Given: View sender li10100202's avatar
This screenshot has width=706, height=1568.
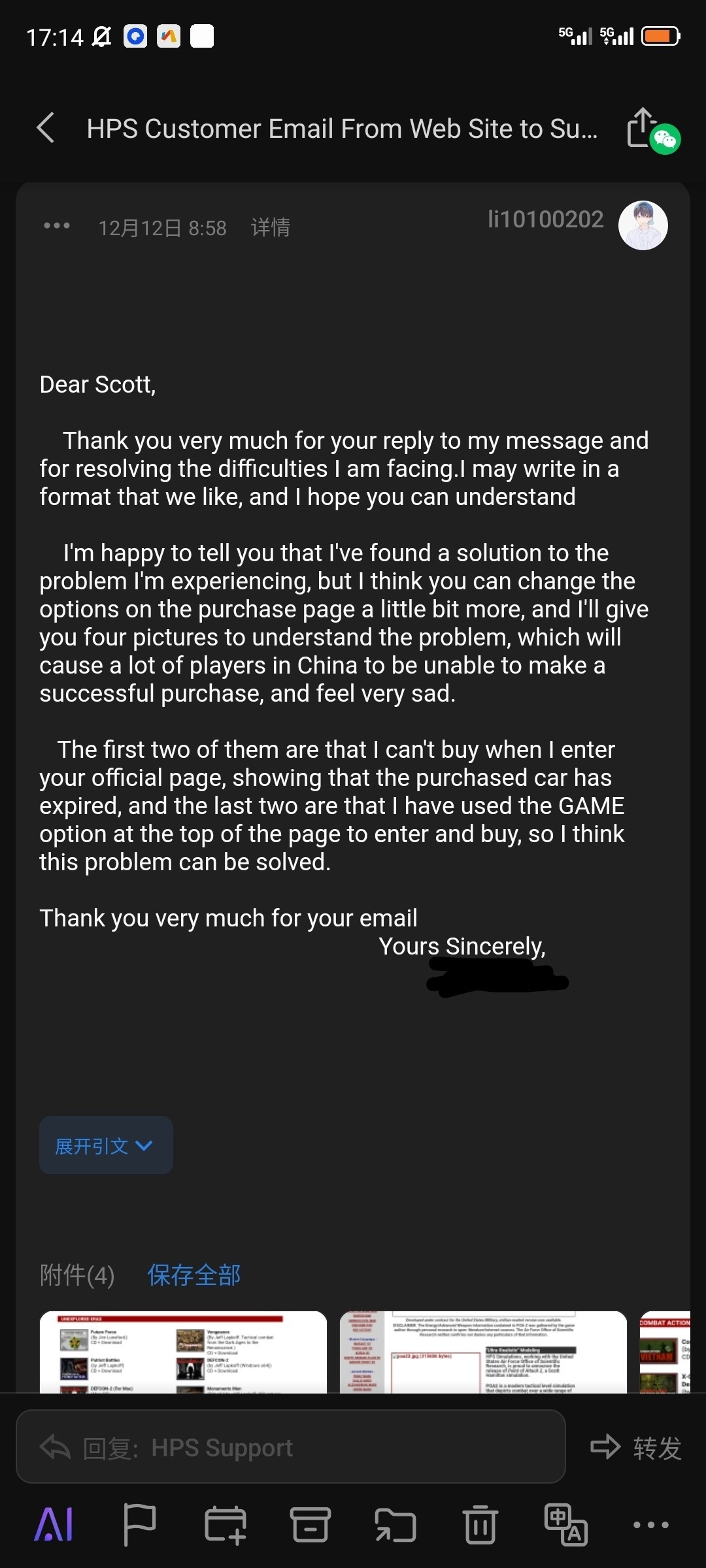Looking at the screenshot, I should (x=643, y=225).
